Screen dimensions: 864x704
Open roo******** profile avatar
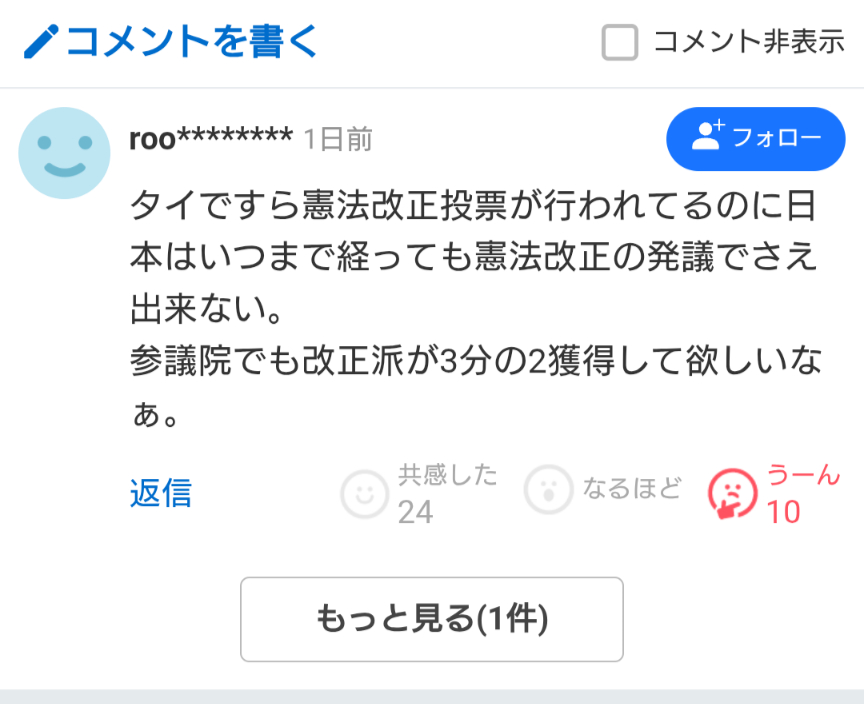(64, 152)
